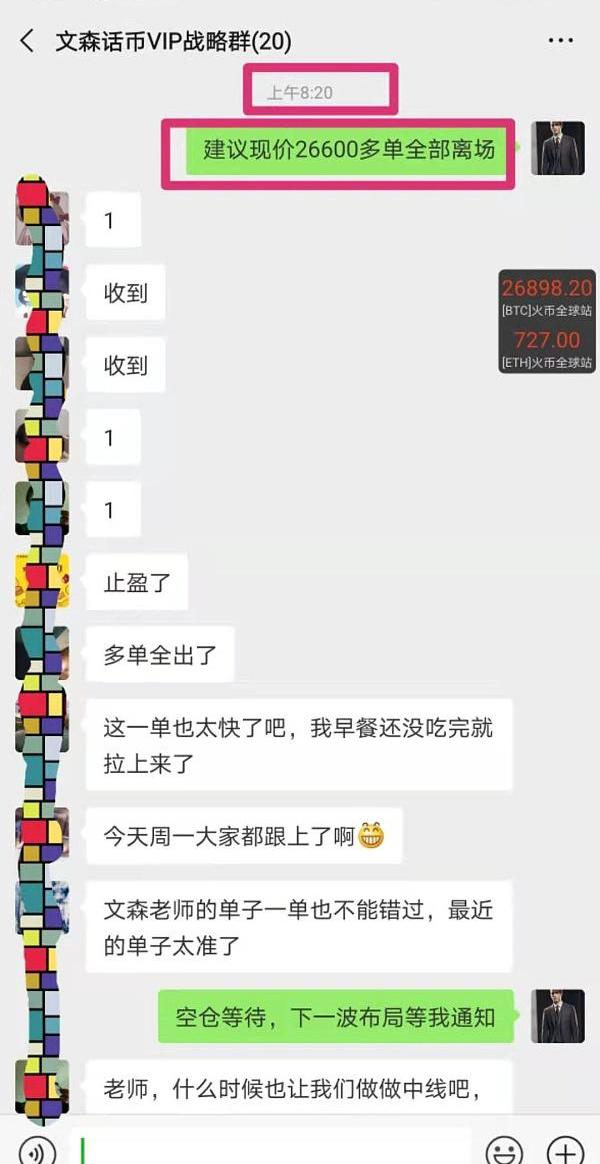Focus the message text field
This screenshot has width=600, height=1164.
click(270, 1148)
